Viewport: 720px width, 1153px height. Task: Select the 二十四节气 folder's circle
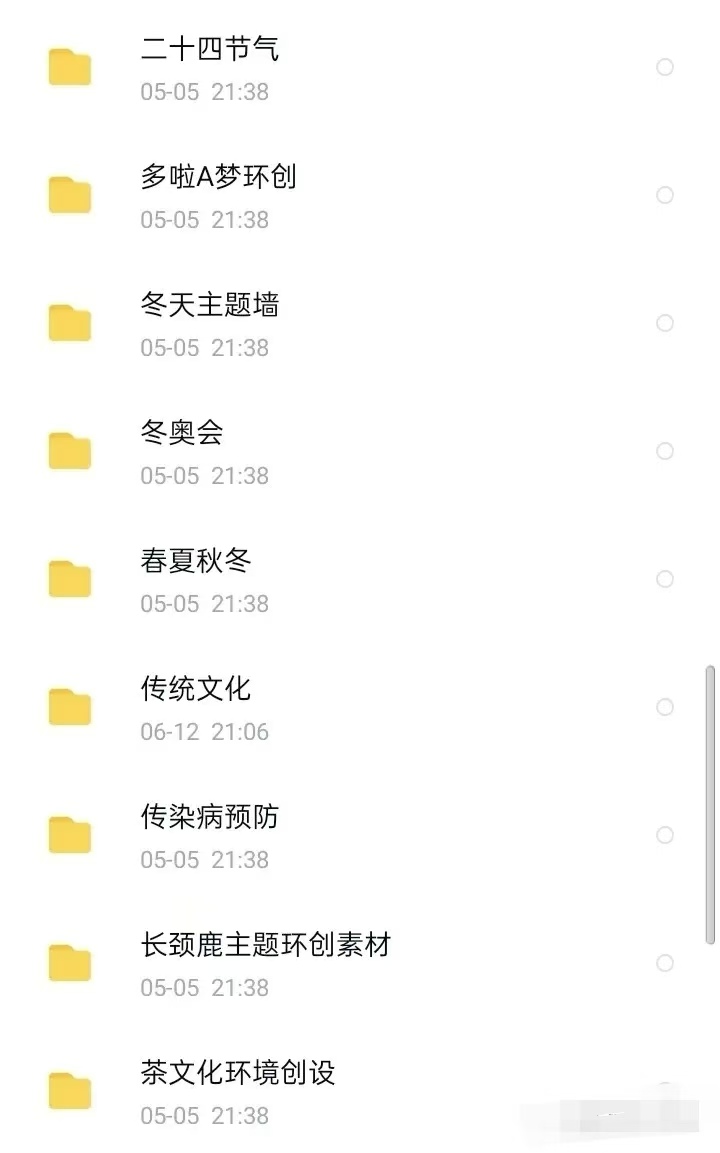(x=665, y=68)
